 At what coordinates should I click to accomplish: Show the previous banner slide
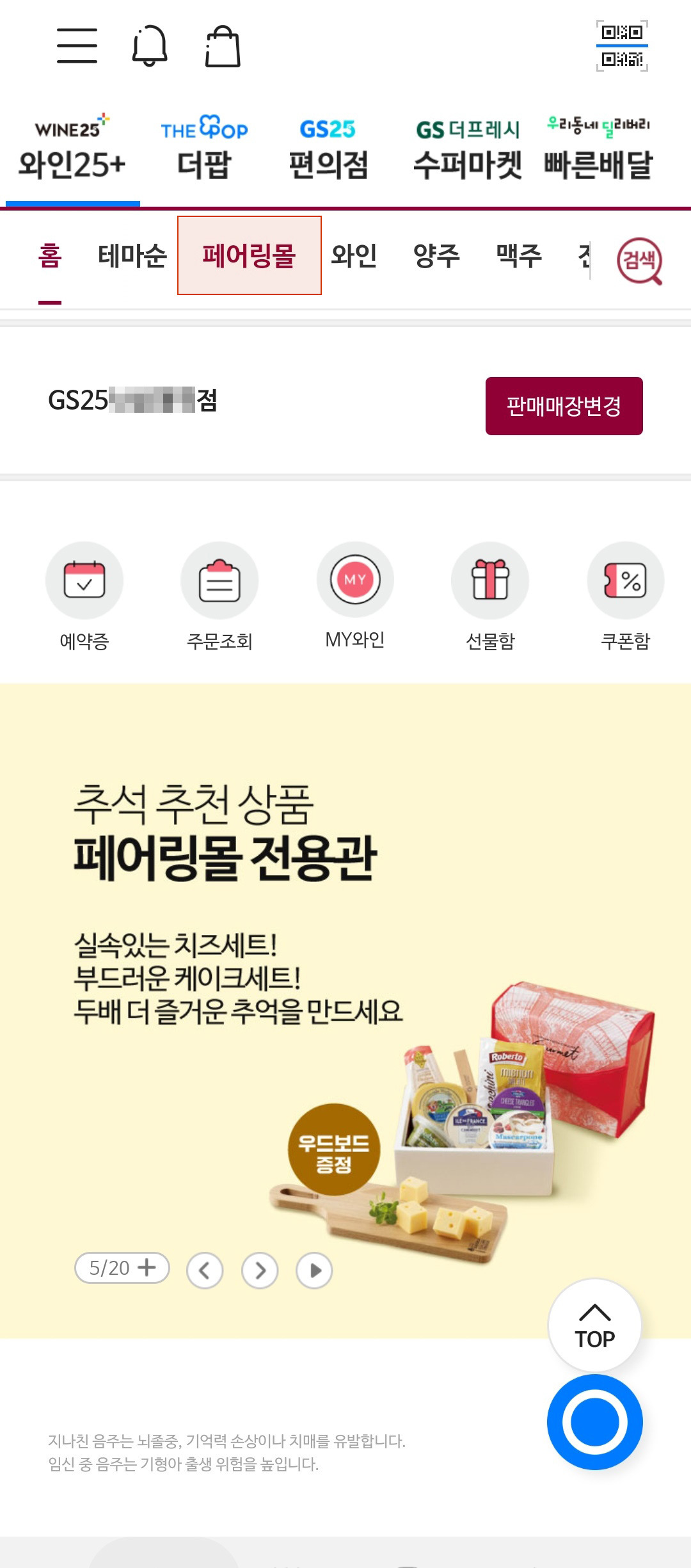click(x=205, y=1271)
